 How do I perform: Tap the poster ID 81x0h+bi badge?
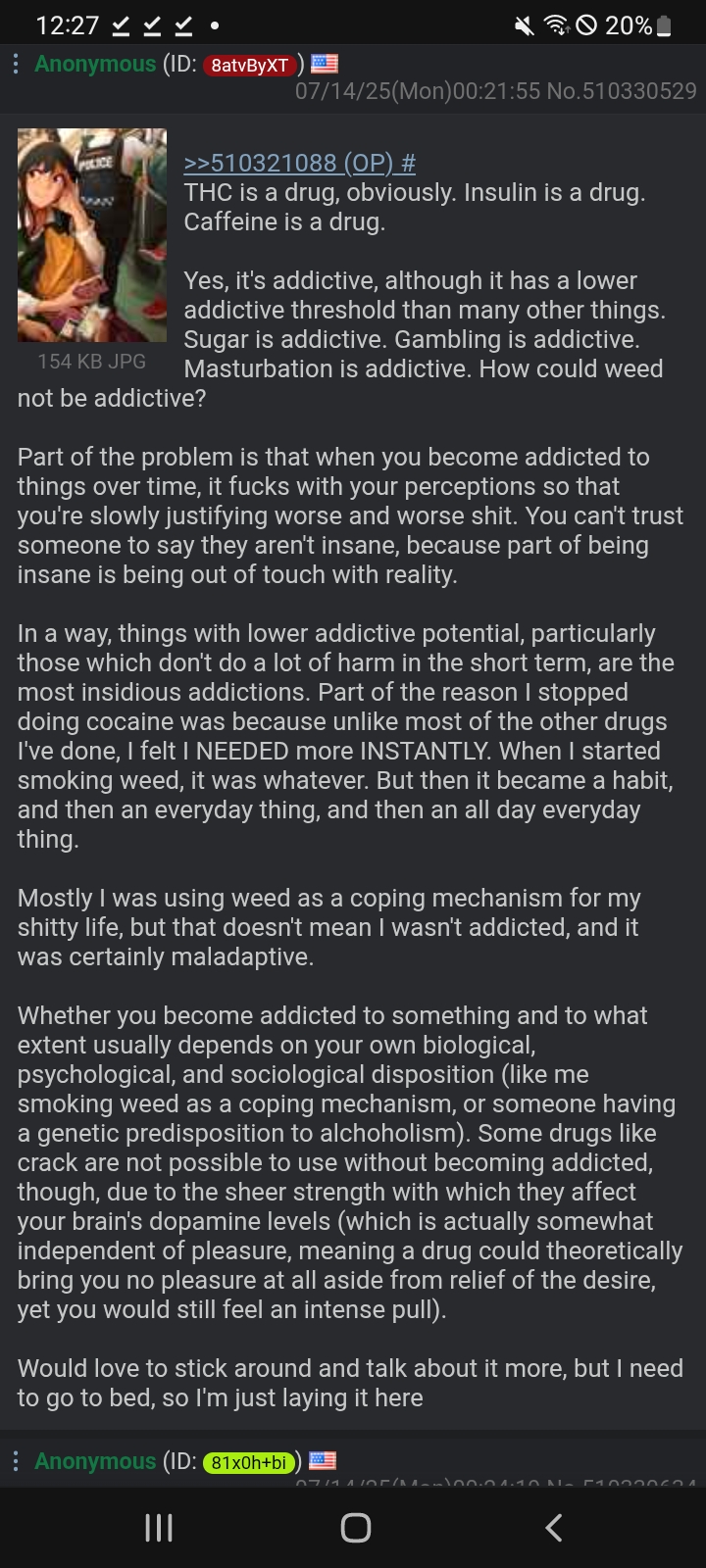point(249,1462)
